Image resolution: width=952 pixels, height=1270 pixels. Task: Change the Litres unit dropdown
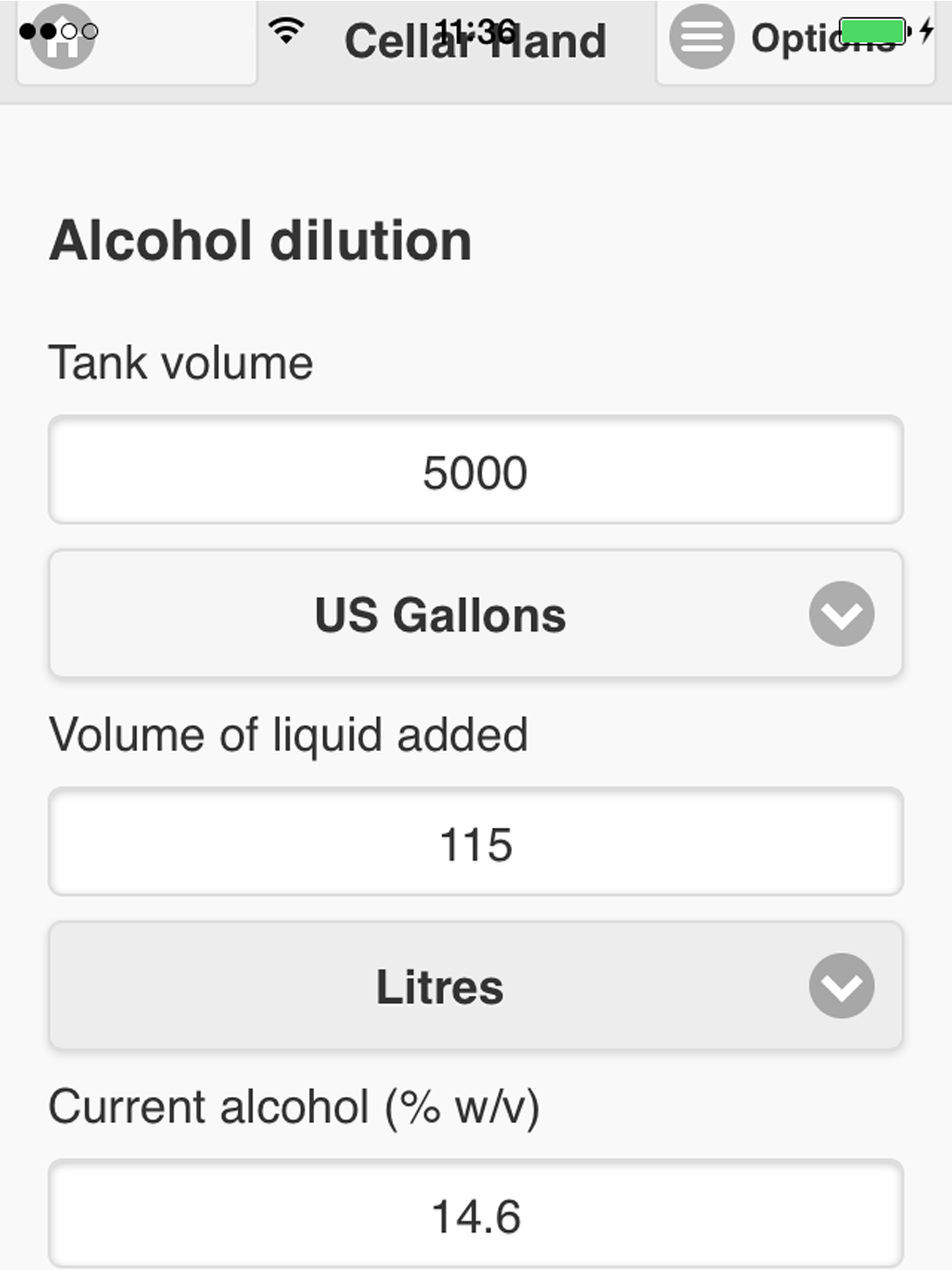(476, 986)
